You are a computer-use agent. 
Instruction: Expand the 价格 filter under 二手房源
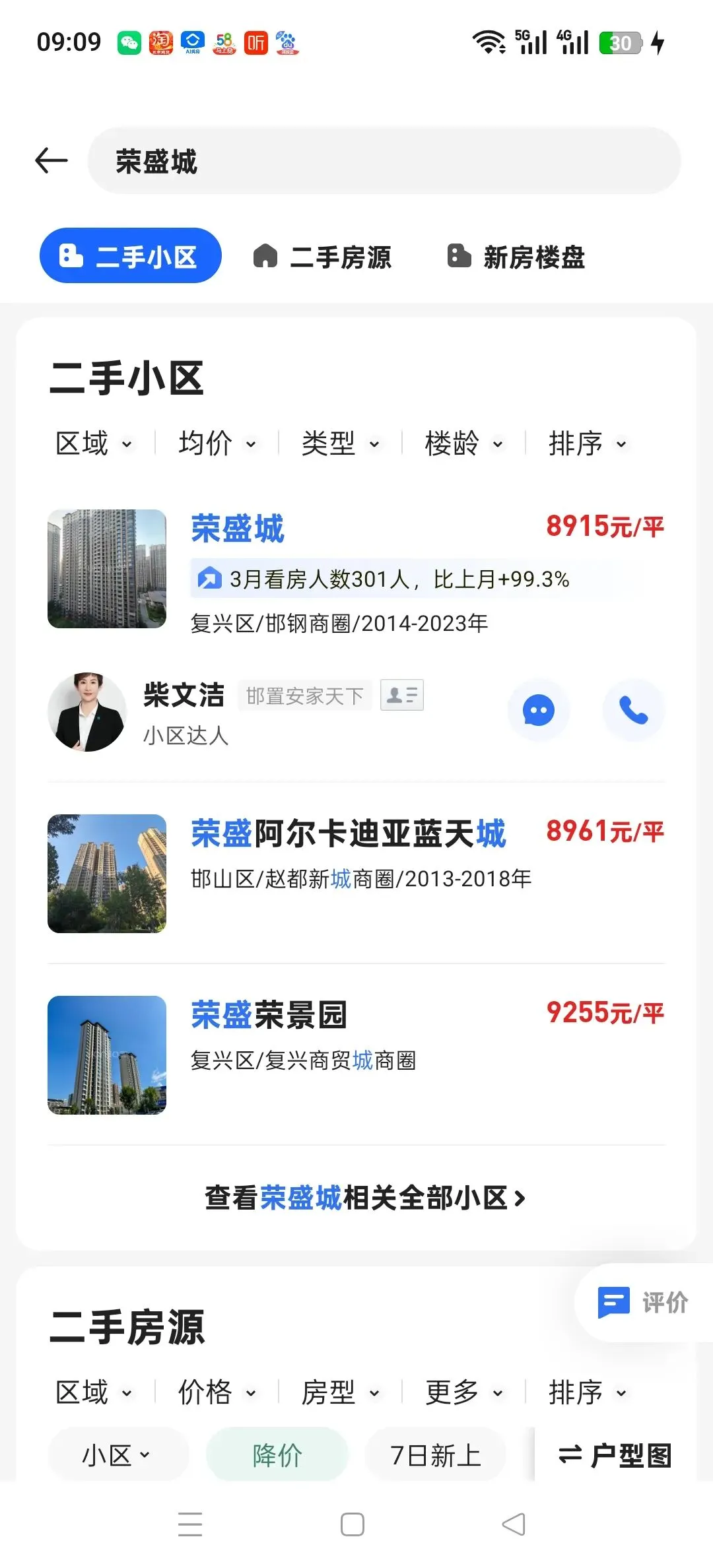217,1392
